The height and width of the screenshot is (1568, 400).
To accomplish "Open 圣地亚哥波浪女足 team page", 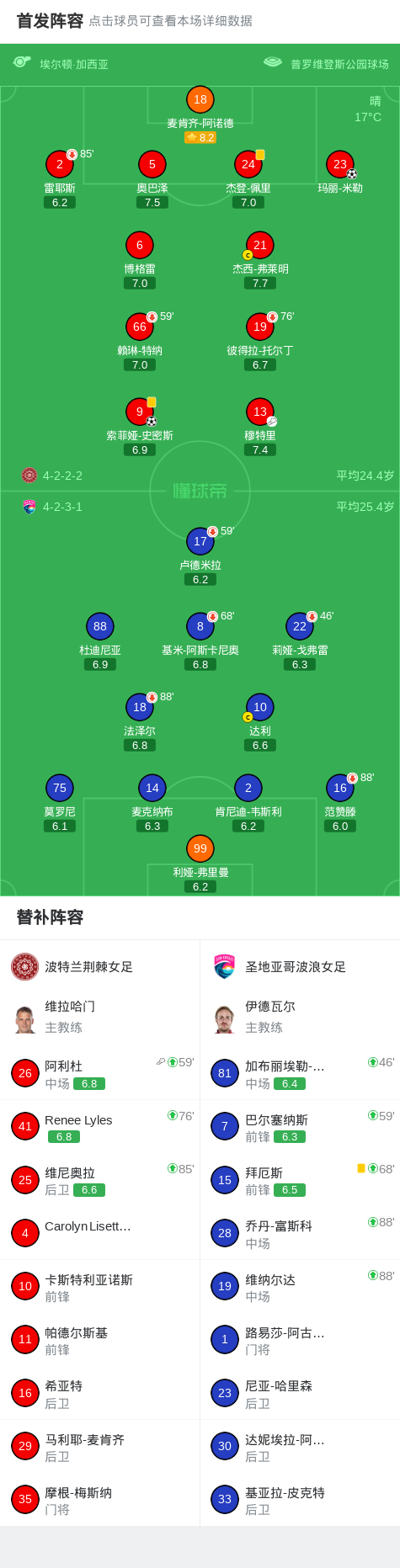I will [300, 966].
